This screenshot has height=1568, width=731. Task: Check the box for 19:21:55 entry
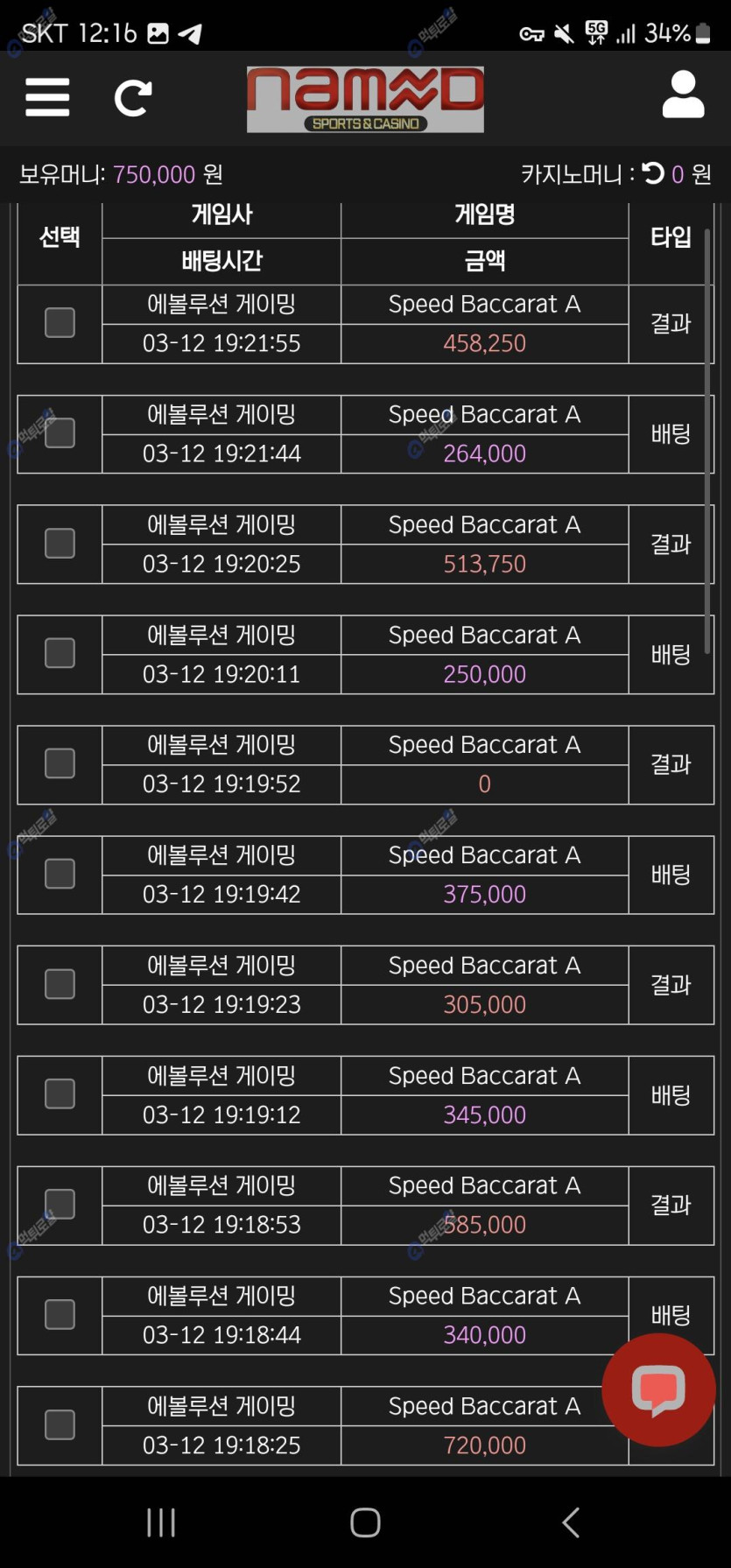(60, 322)
